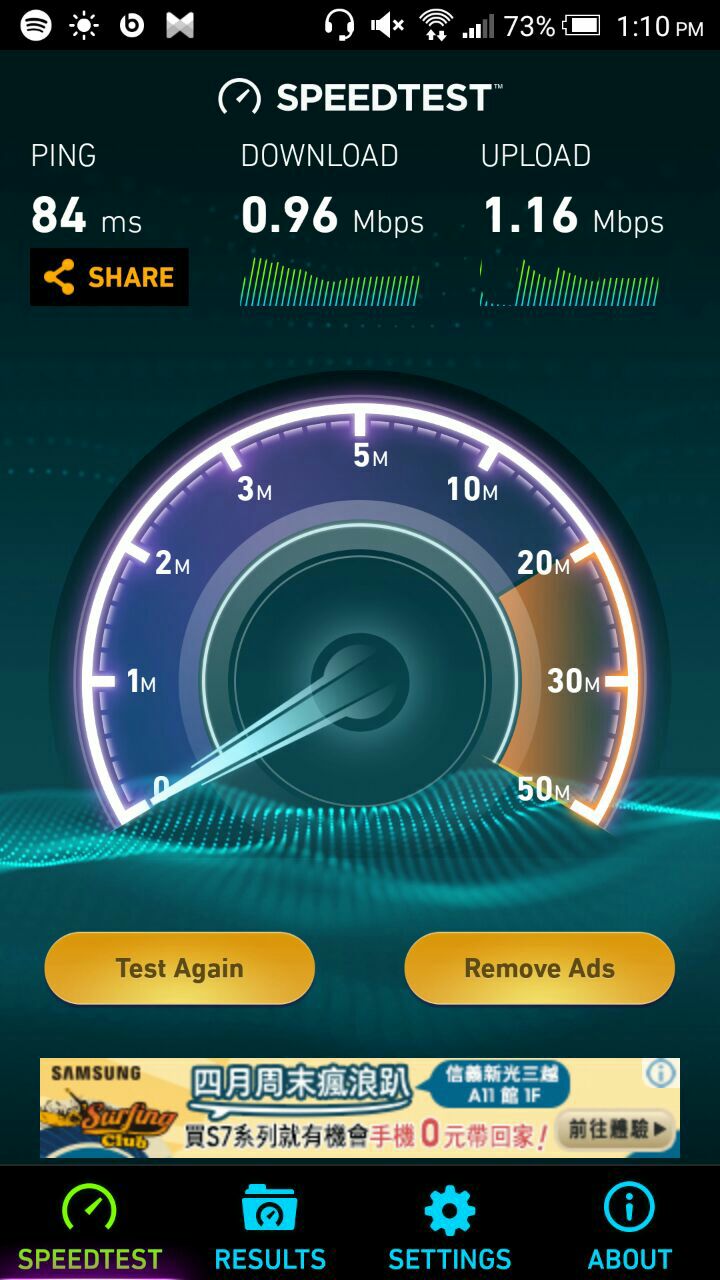
Task: Open the Settings tab
Action: tap(450, 1227)
